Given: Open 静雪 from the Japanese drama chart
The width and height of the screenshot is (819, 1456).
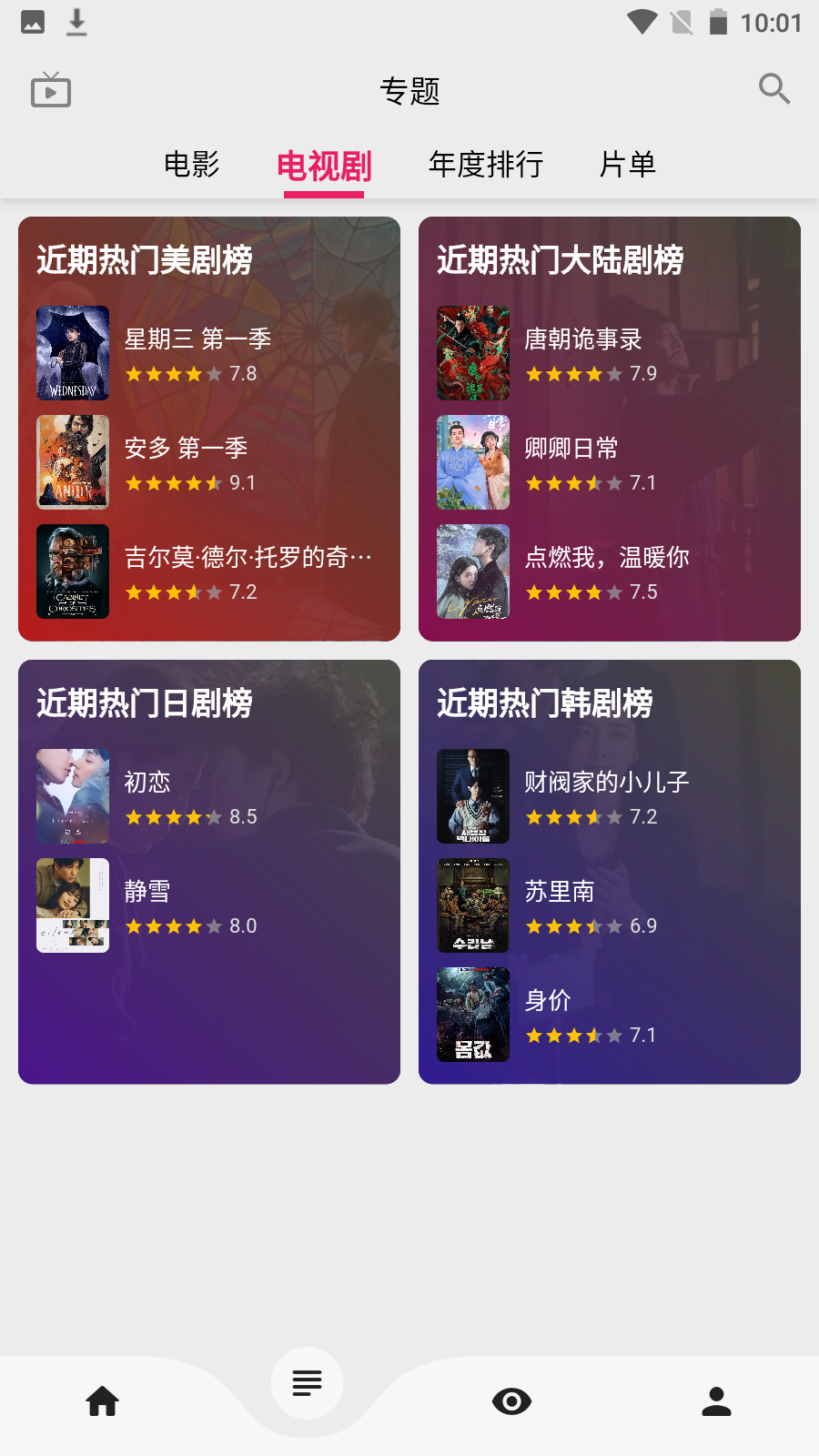Looking at the screenshot, I should (x=209, y=905).
